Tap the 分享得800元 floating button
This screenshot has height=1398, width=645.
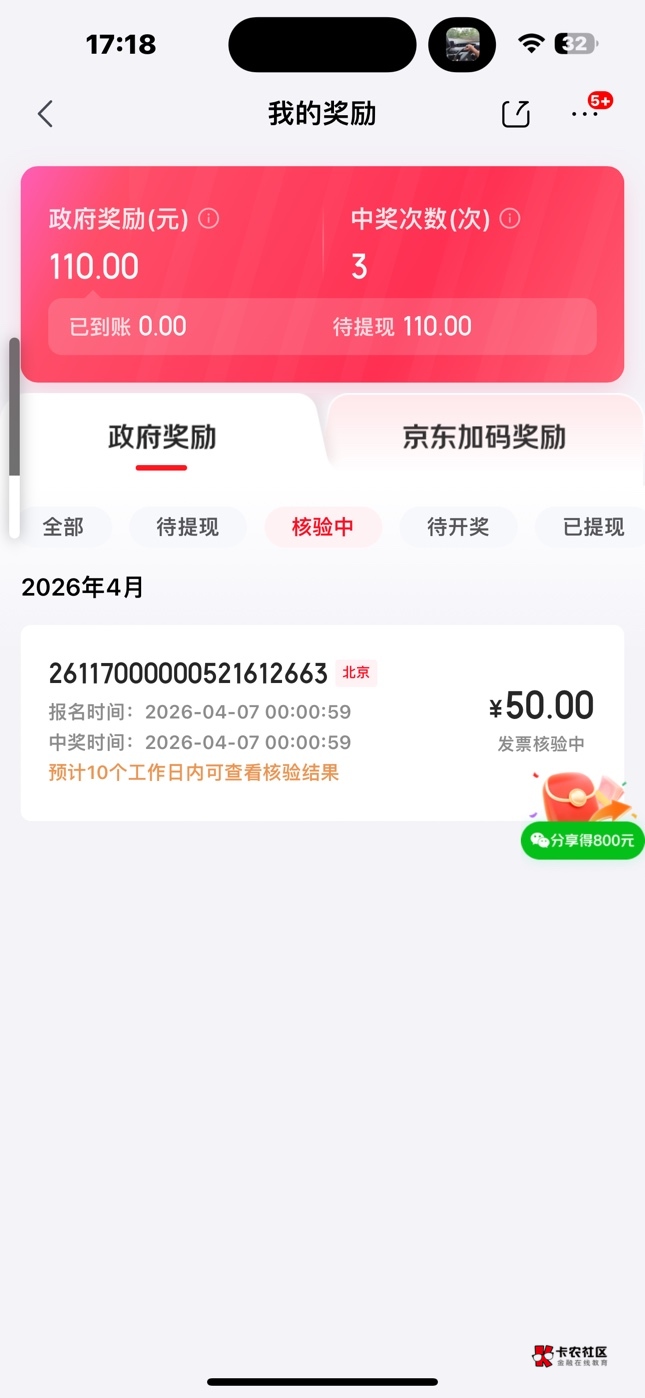pos(583,838)
